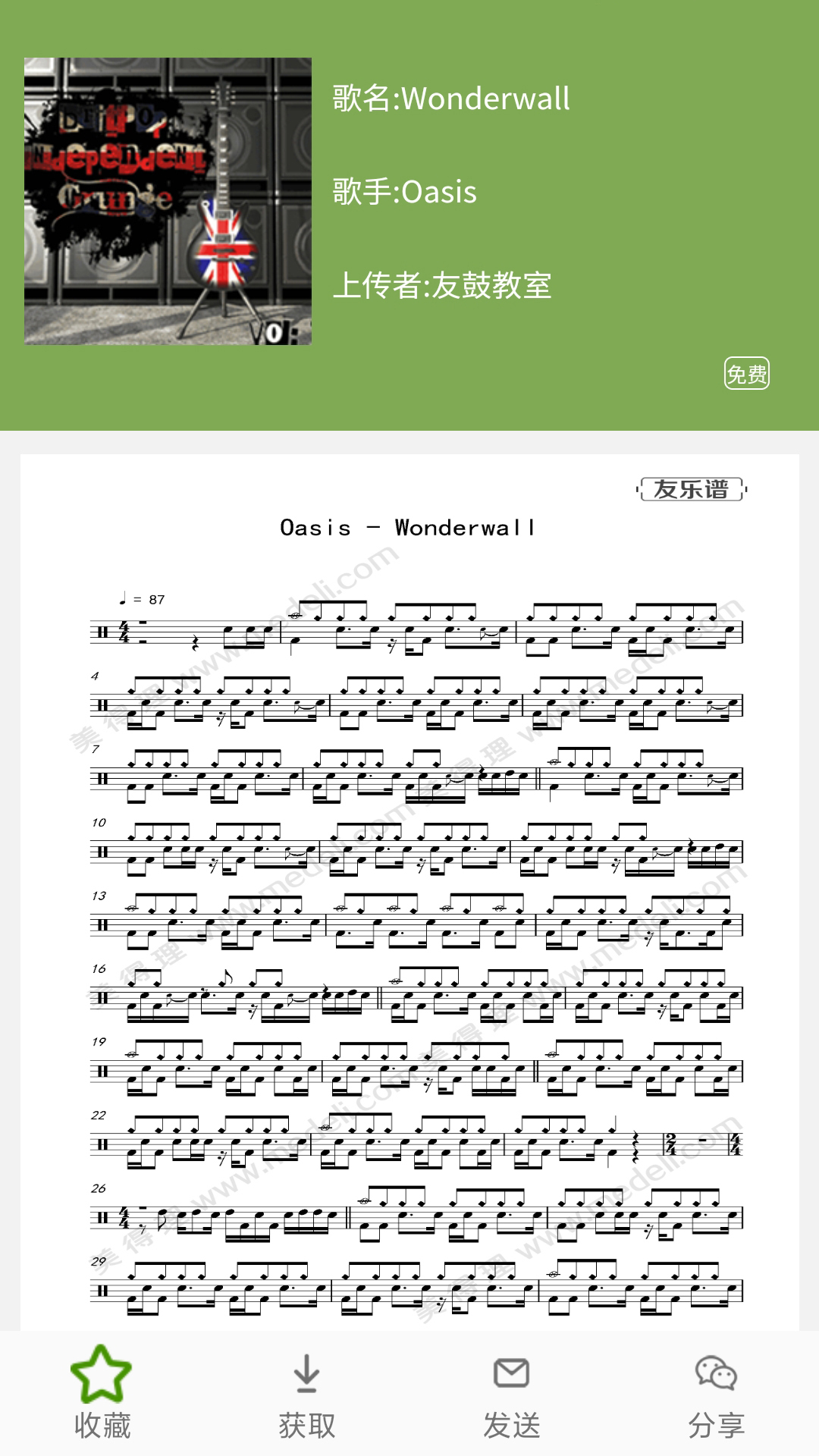Send the score via 发送
This screenshot has width=819, height=1456.
pyautogui.click(x=511, y=1394)
